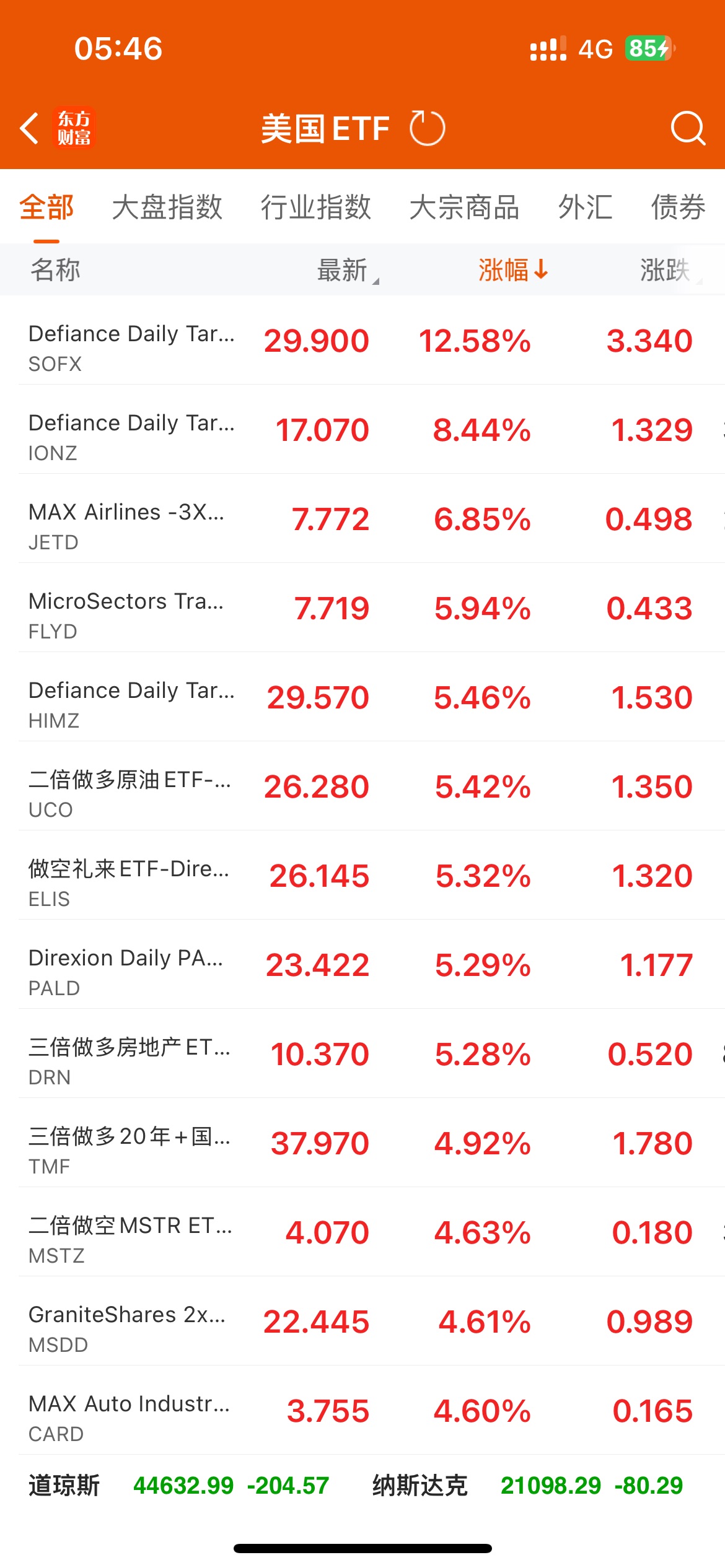725x1568 pixels.
Task: Switch to the 大盘指数 tab
Action: (x=167, y=207)
